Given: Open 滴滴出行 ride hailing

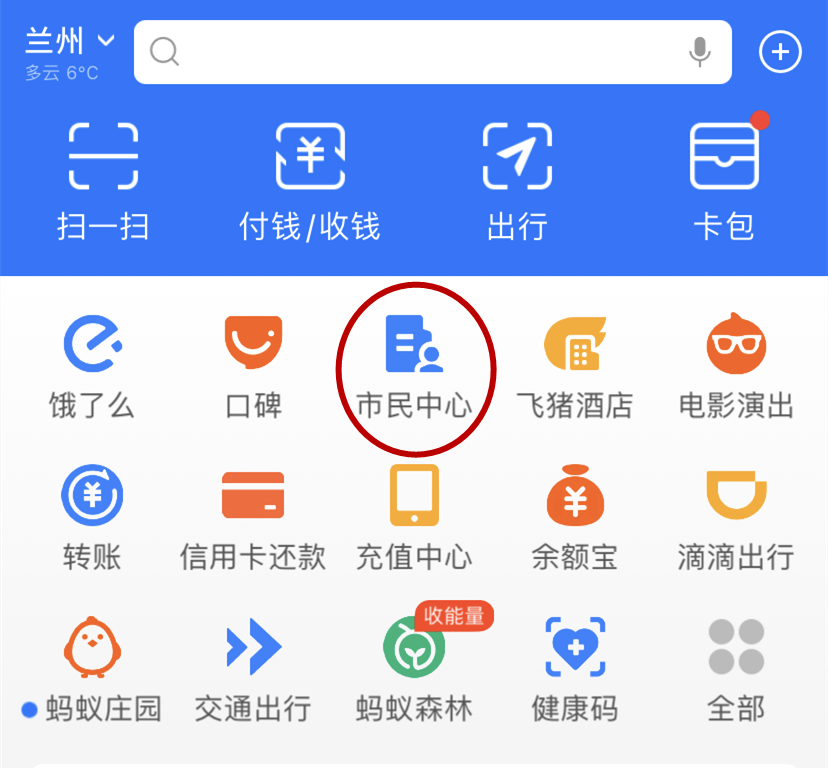Looking at the screenshot, I should point(736,516).
